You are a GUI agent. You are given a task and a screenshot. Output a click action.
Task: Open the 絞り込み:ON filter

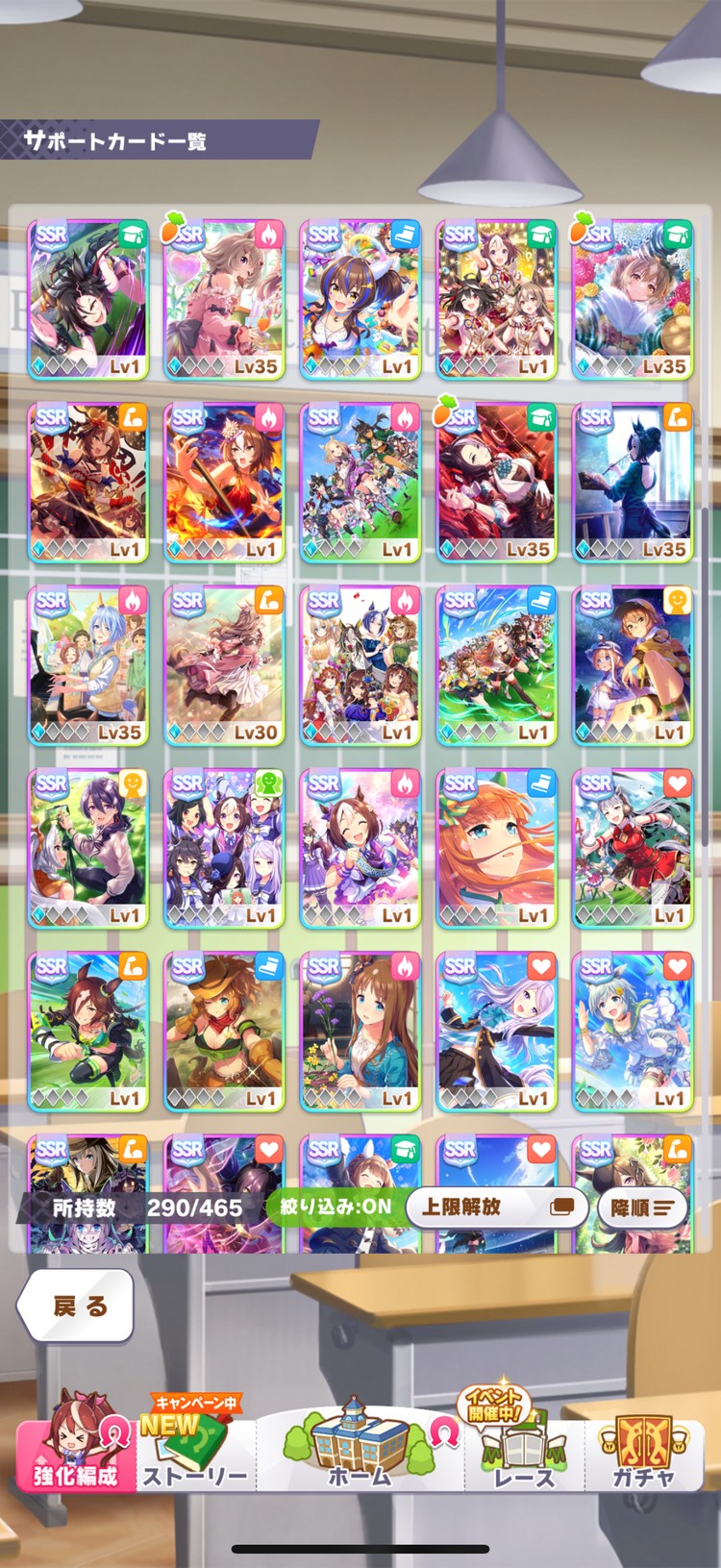(335, 1207)
